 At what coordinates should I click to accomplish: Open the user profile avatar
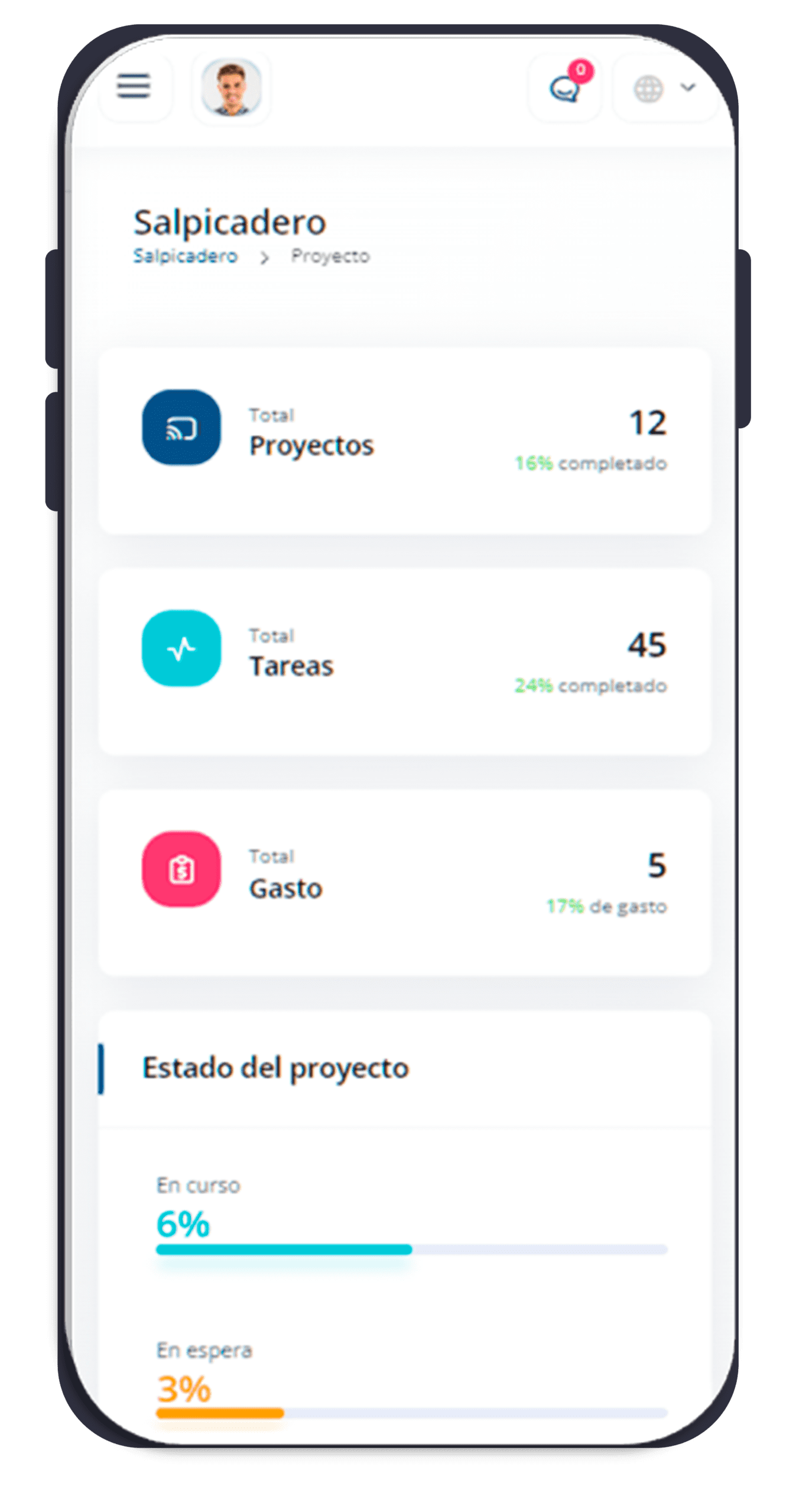231,88
